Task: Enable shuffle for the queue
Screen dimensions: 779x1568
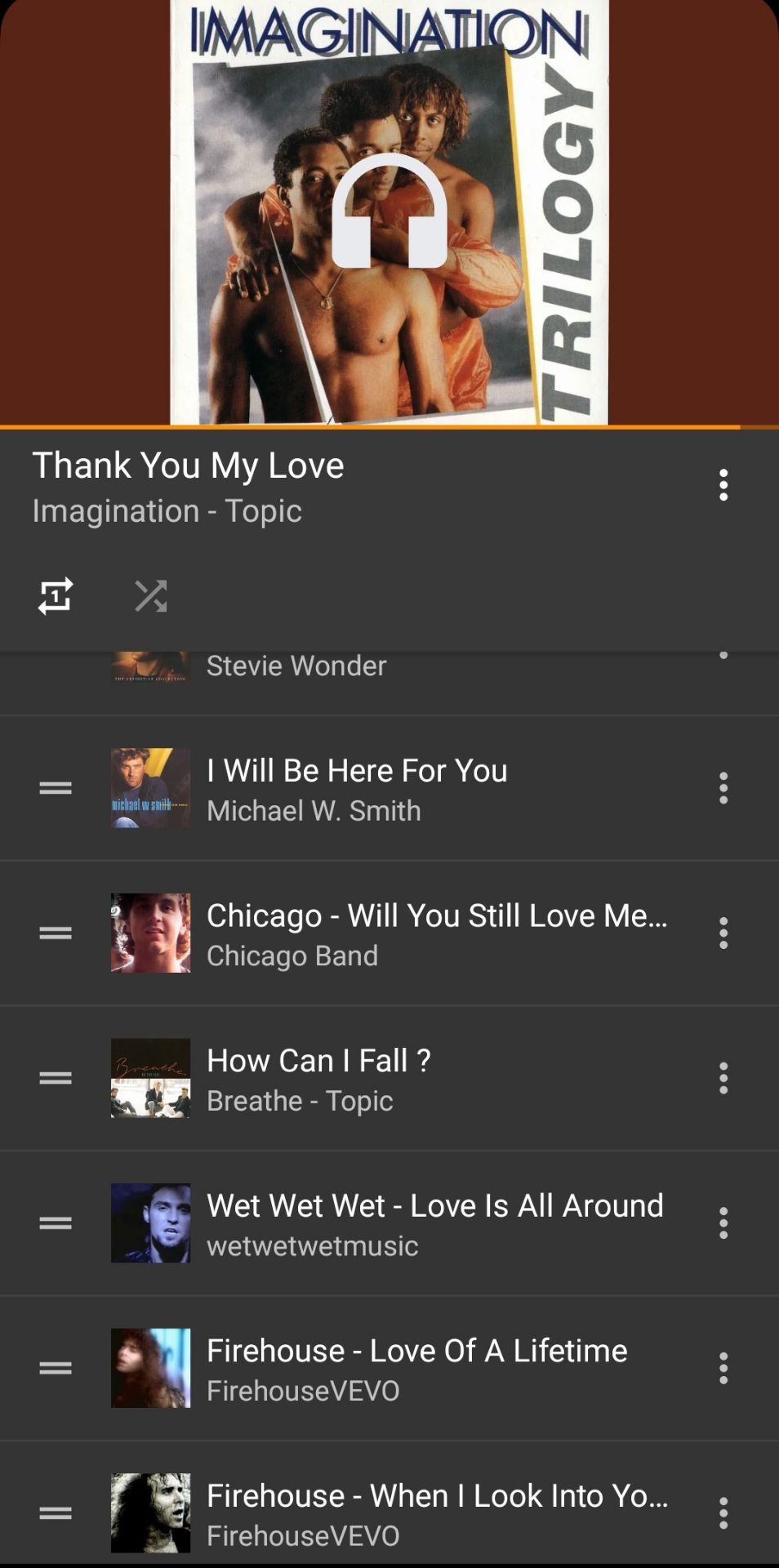Action: [x=150, y=595]
